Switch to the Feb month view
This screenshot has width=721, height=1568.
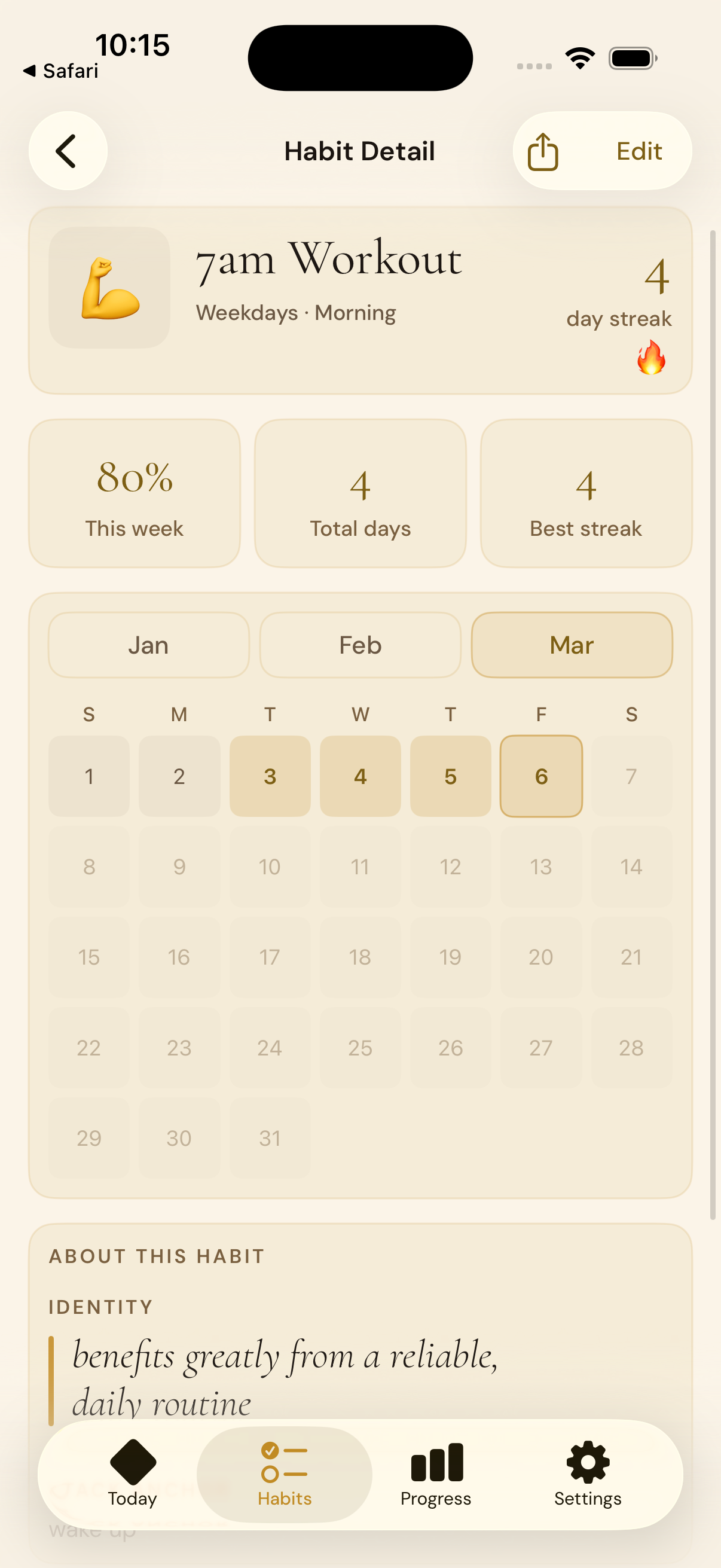[x=360, y=645]
